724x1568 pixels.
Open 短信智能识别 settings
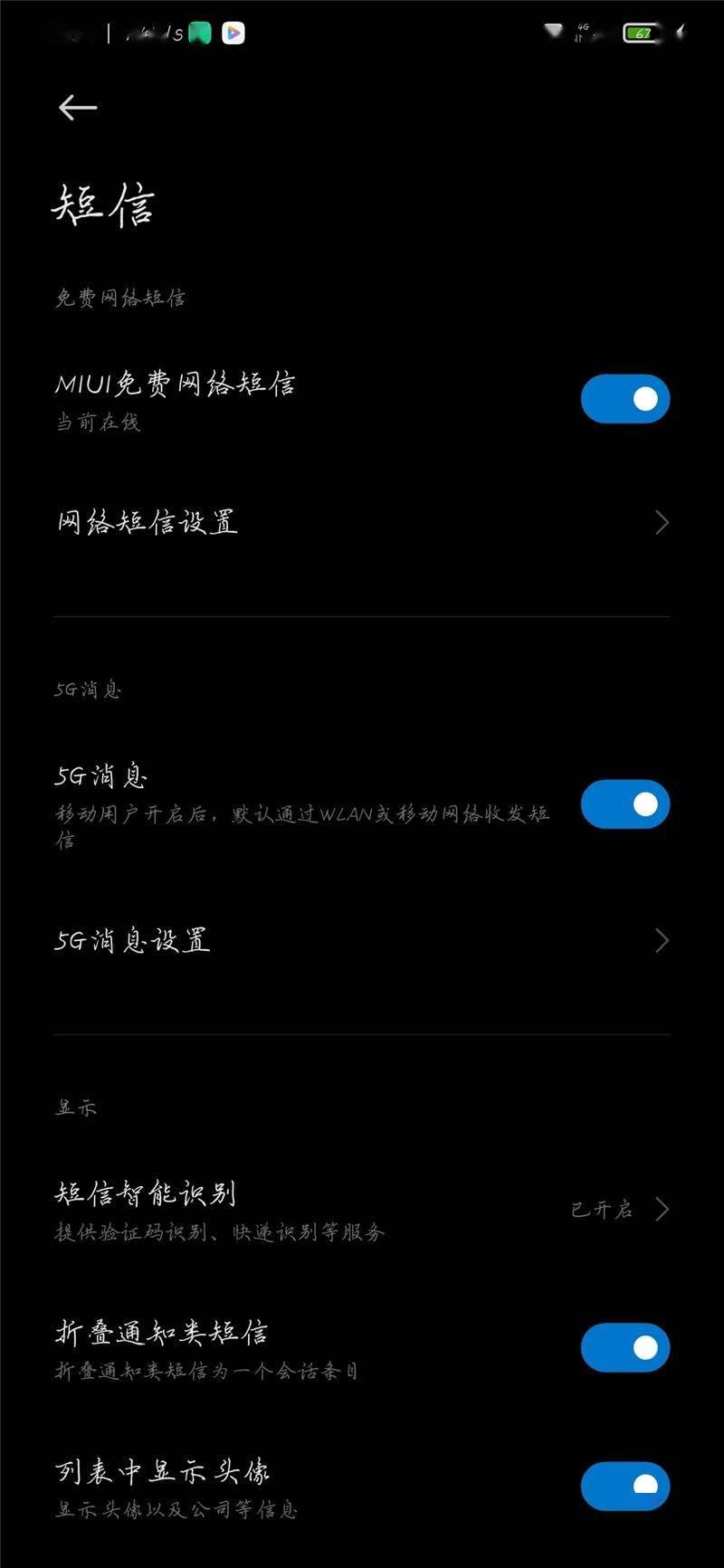tap(362, 1209)
